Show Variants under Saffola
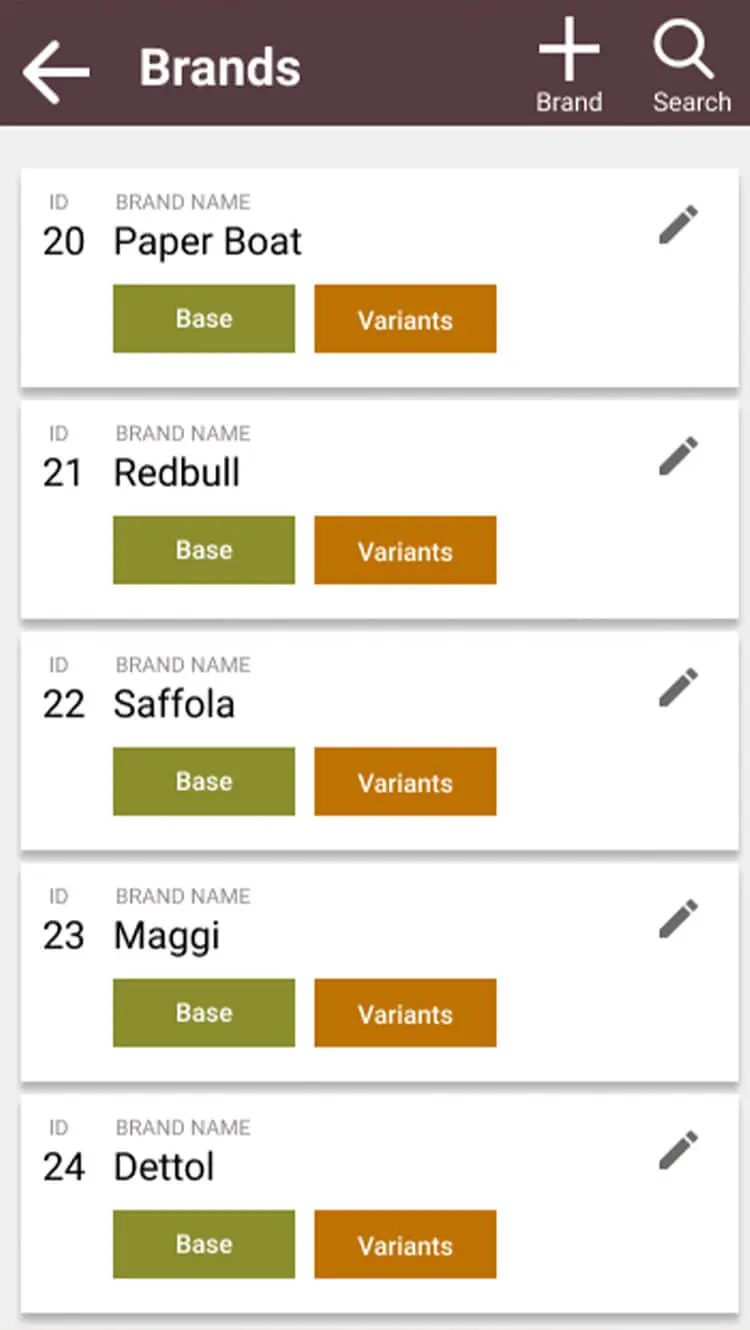Viewport: 750px width, 1330px height. tap(405, 781)
